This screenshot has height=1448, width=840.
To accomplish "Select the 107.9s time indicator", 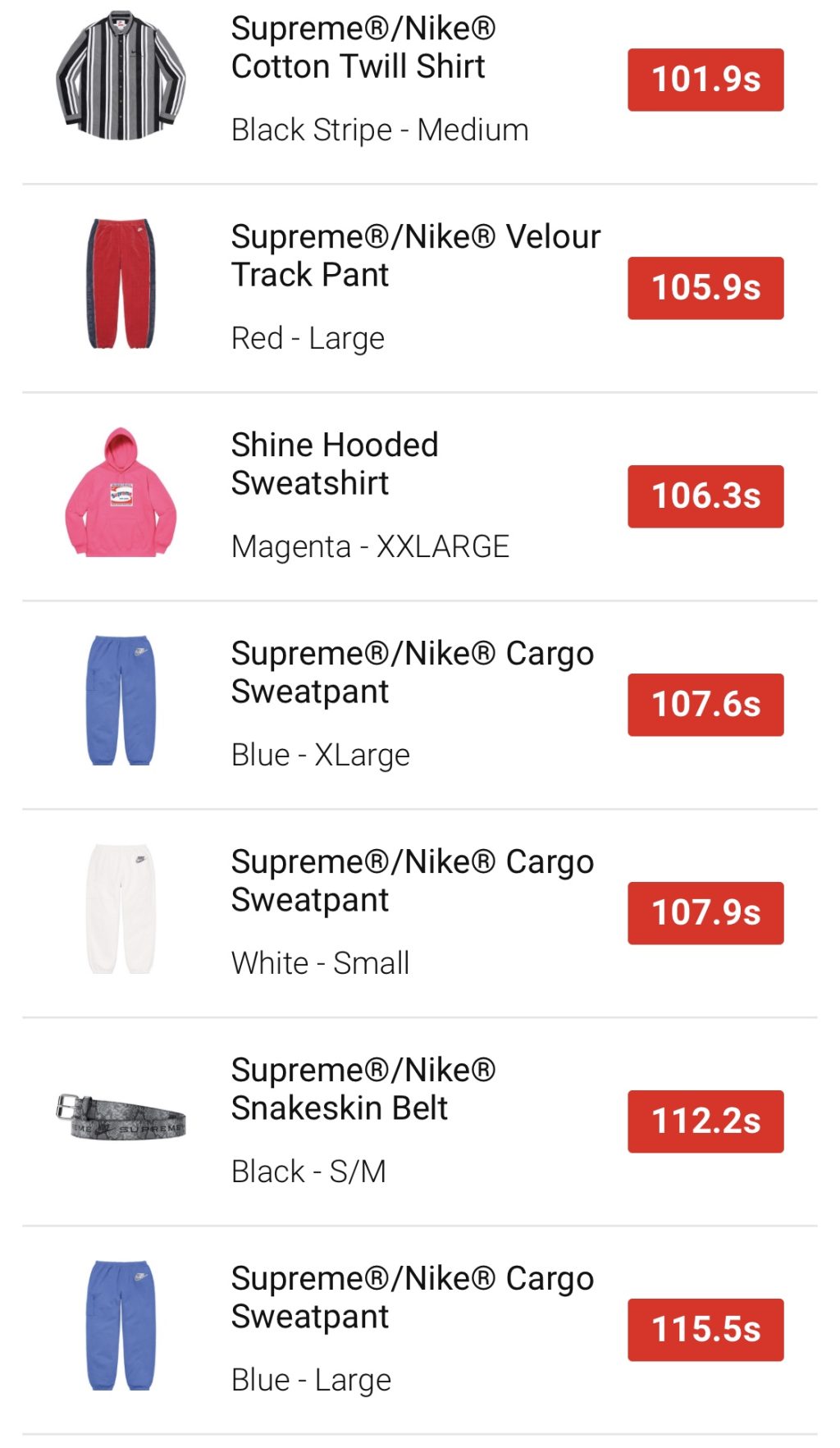I will point(705,911).
